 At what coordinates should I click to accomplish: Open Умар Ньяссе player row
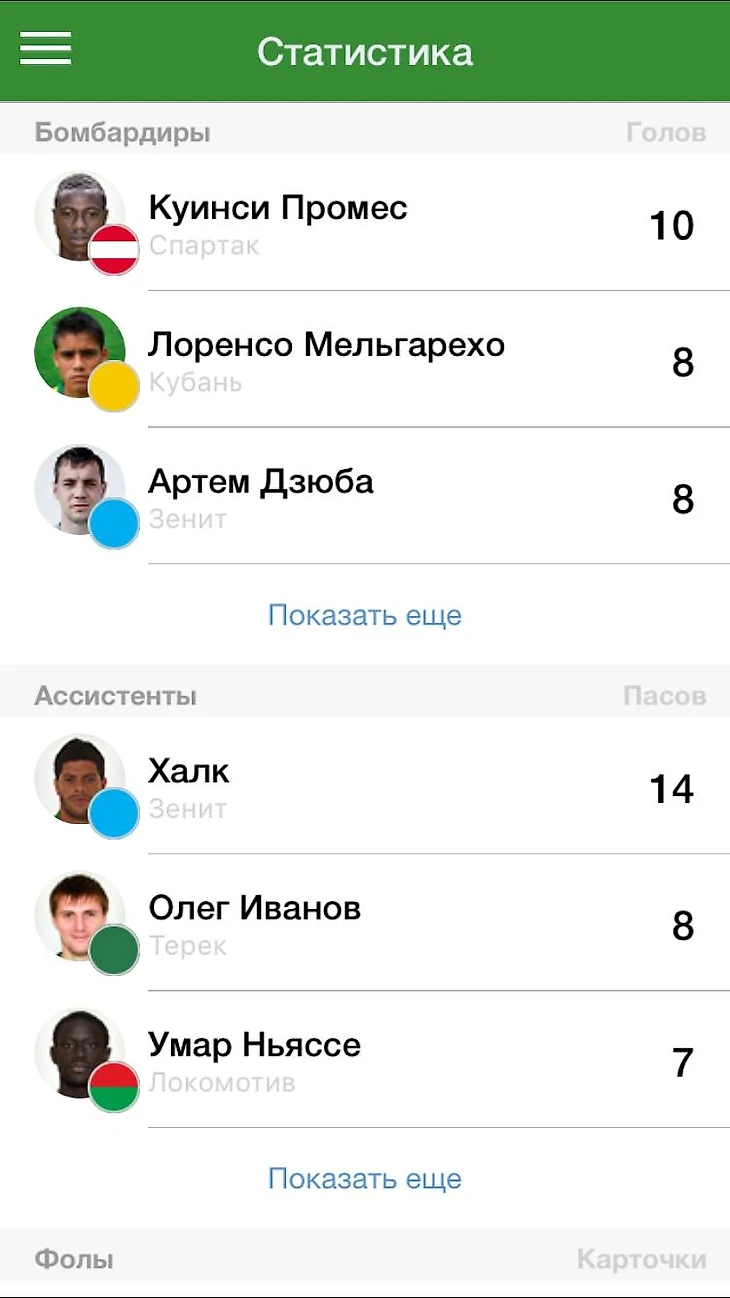point(365,1062)
